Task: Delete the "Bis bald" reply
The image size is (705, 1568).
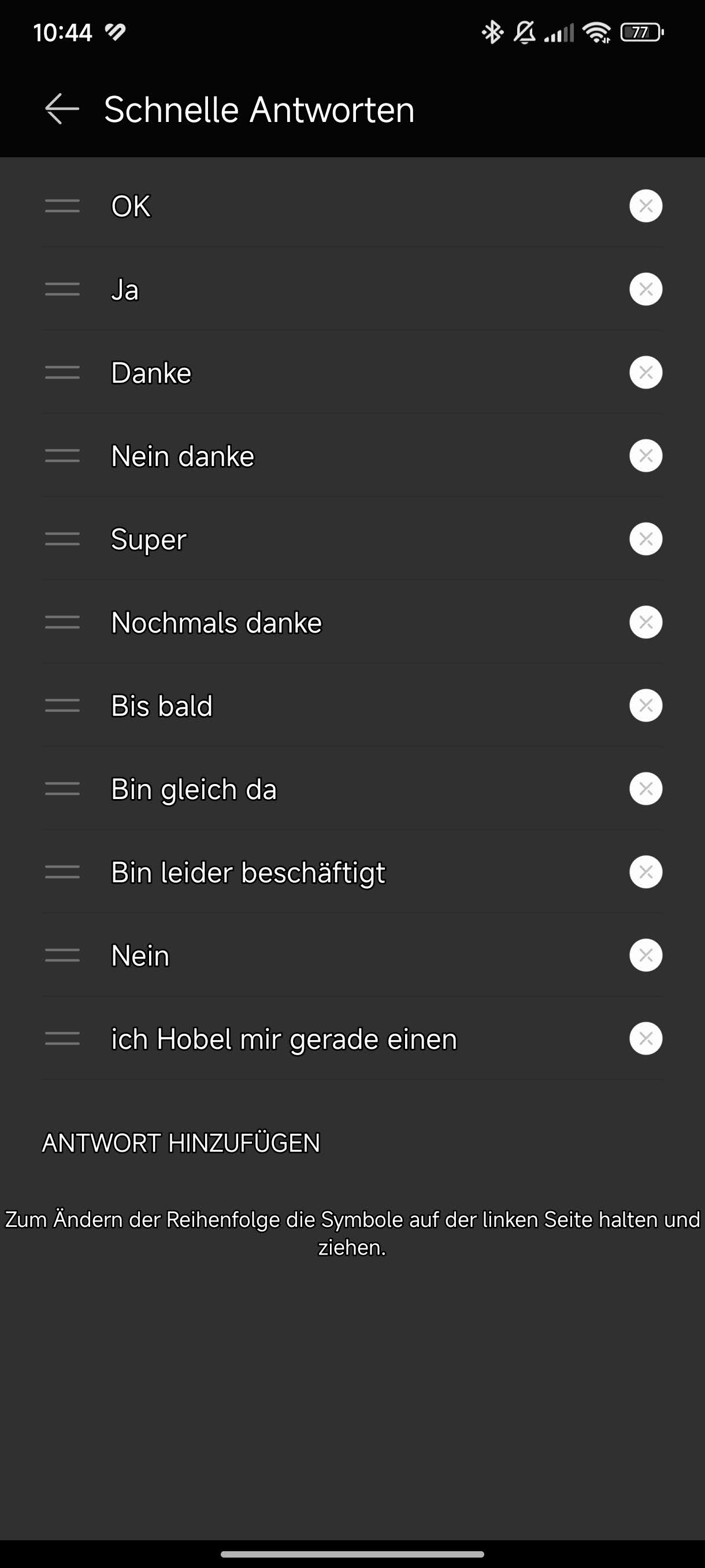Action: [645, 705]
